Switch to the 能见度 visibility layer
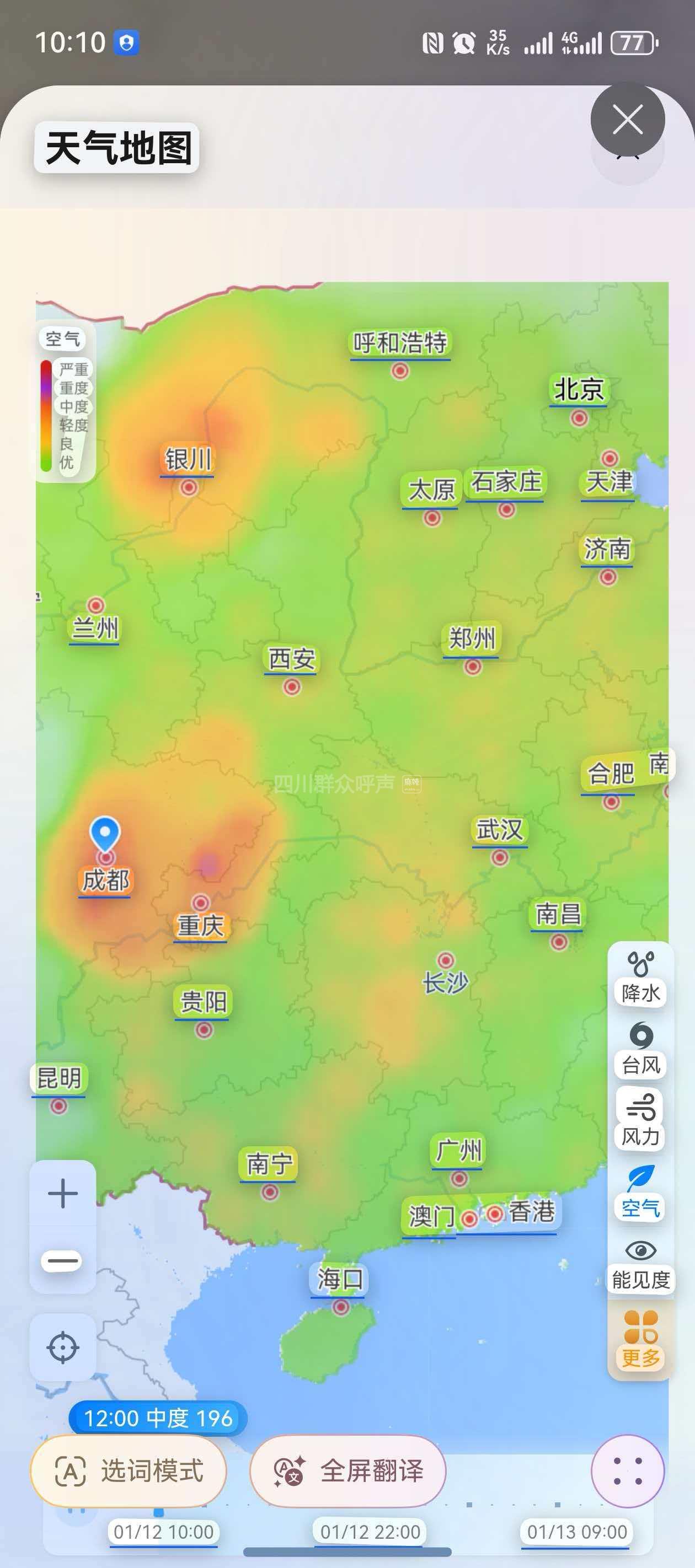 641,1264
